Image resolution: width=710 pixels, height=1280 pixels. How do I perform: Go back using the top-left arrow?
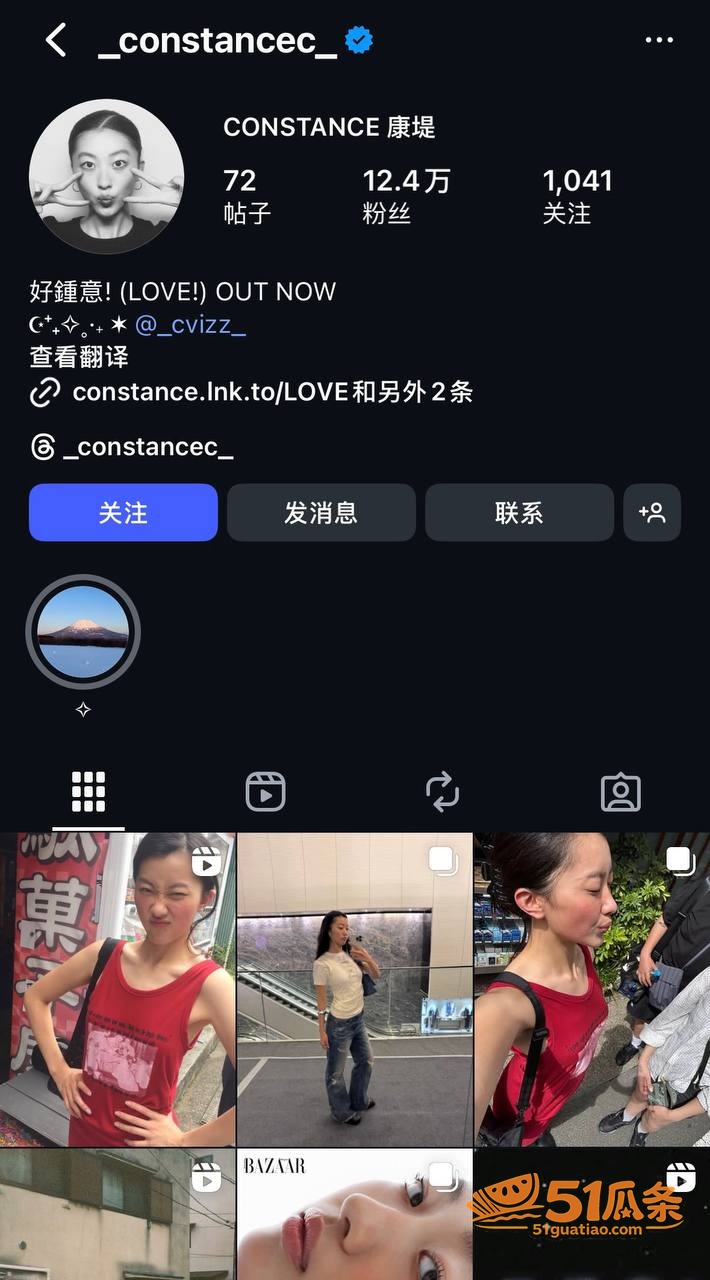click(x=57, y=41)
